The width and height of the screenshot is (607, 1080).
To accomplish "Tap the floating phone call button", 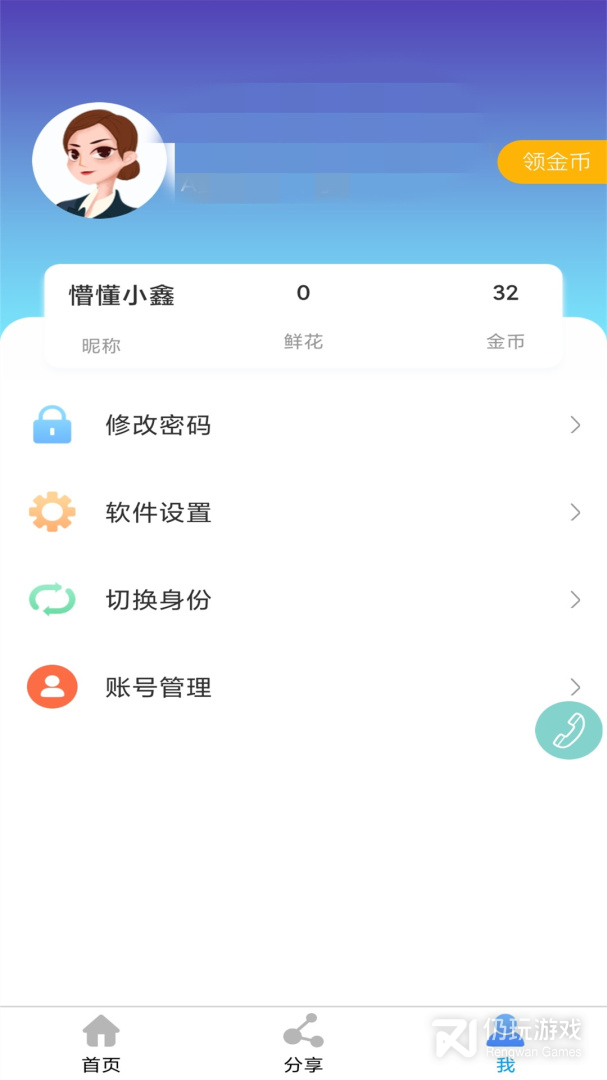I will click(569, 731).
